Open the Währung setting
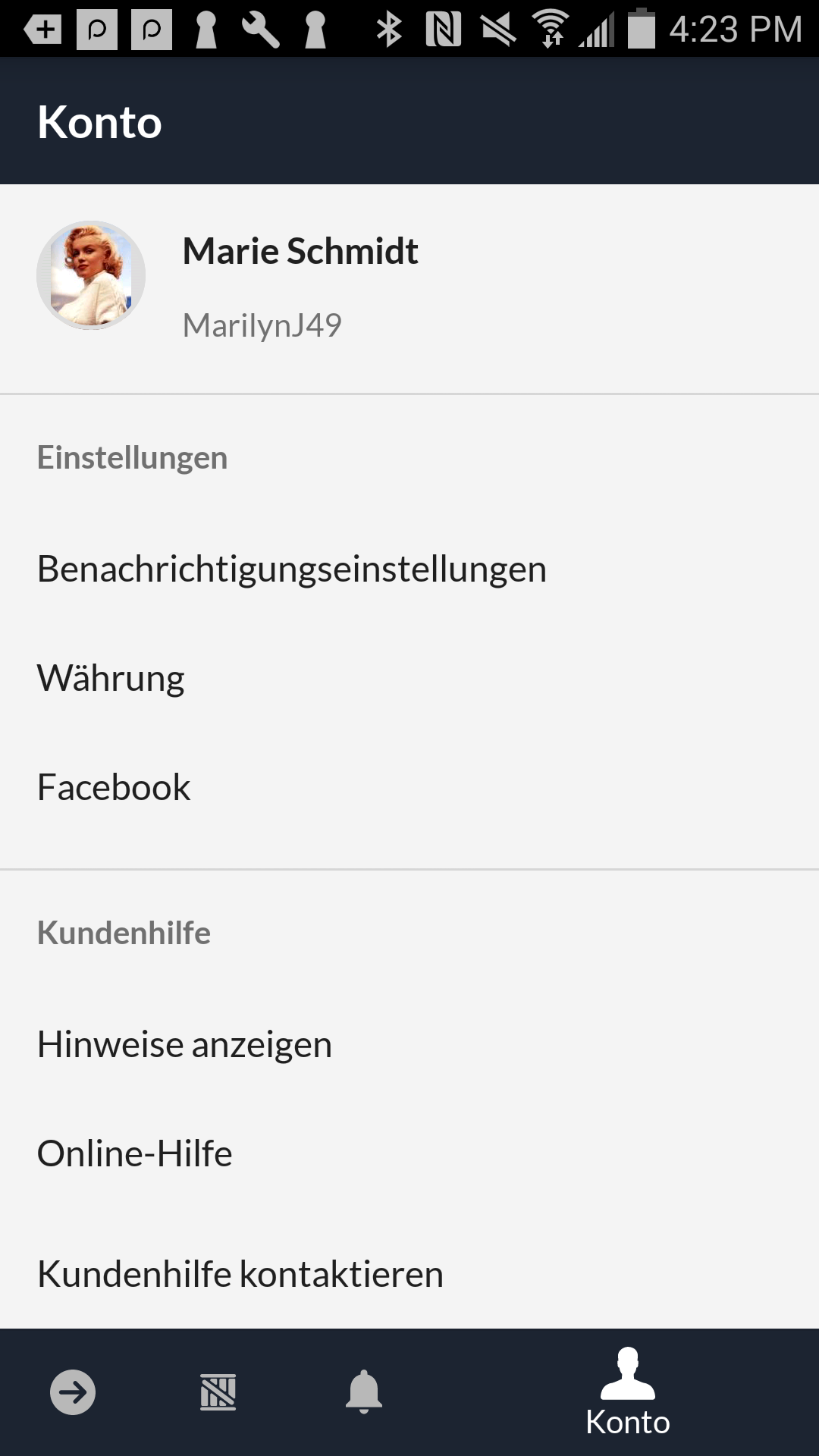Image resolution: width=819 pixels, height=1456 pixels. click(111, 678)
